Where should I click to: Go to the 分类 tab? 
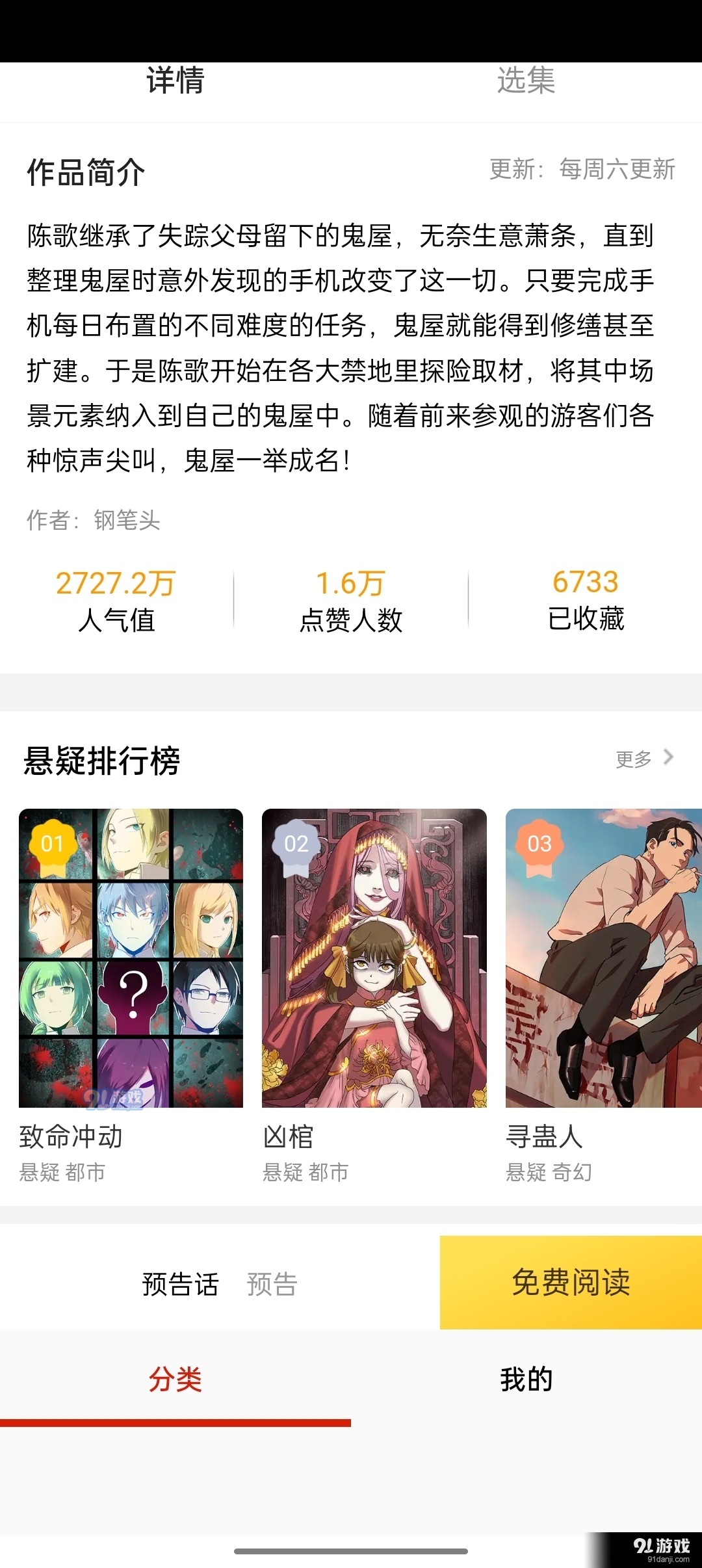[x=175, y=1379]
